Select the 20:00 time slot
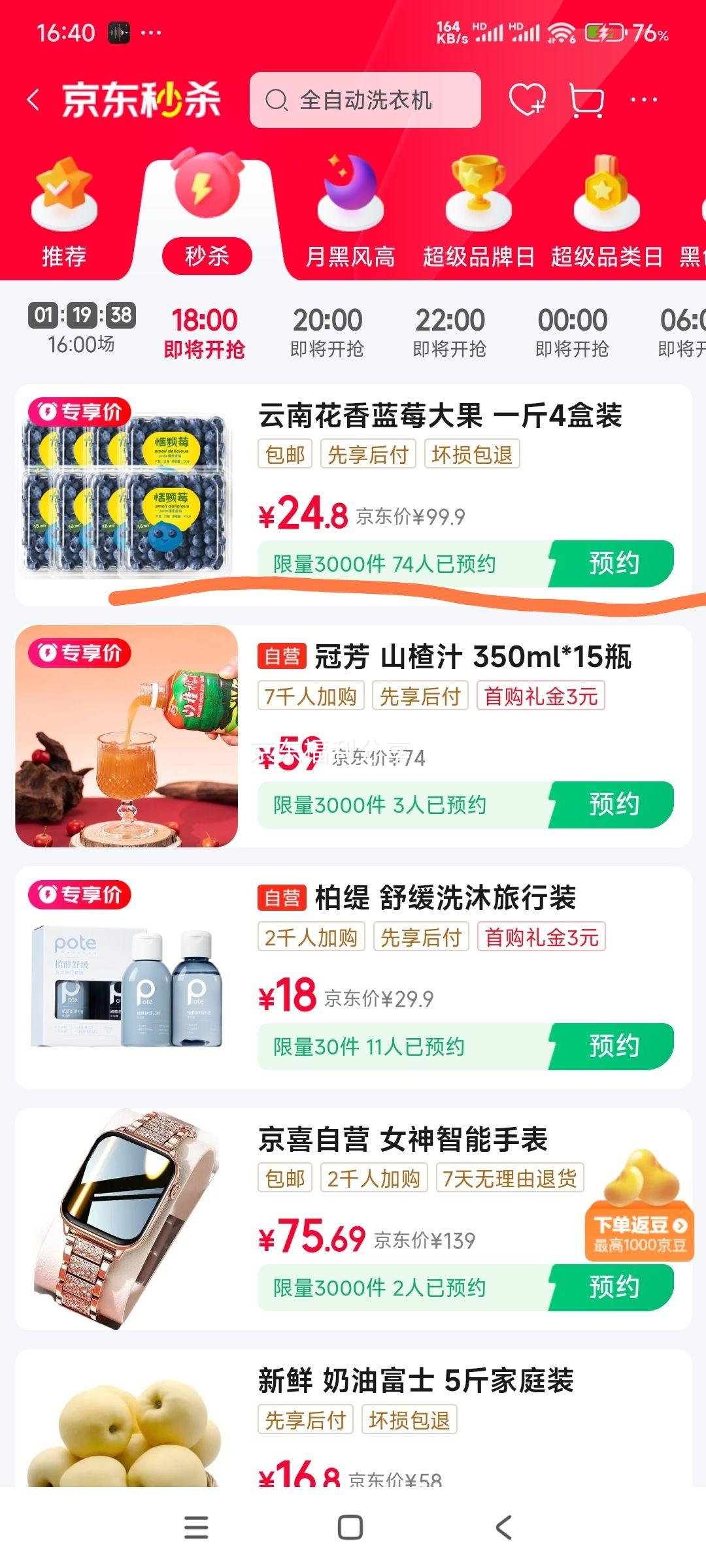706x1568 pixels. click(x=327, y=333)
